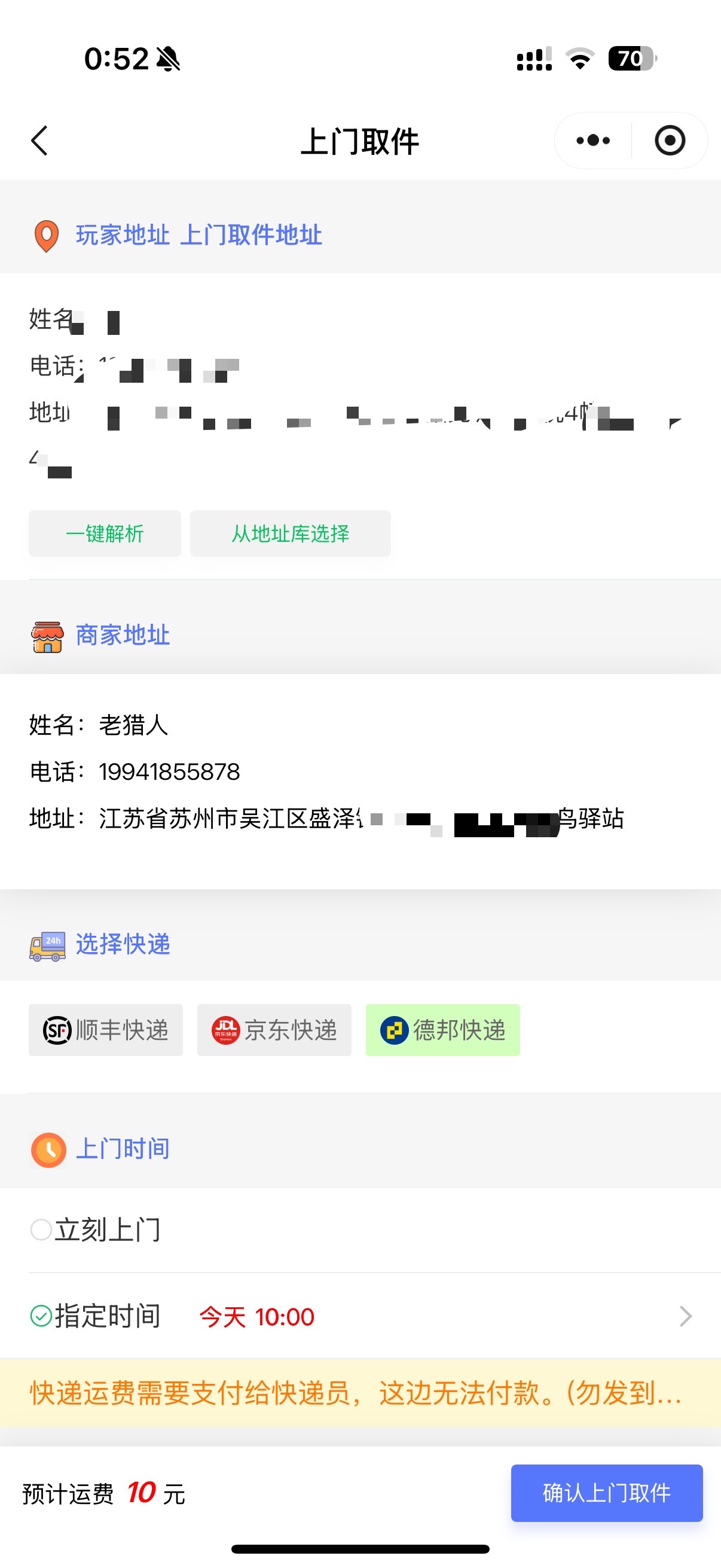Go back from the 上门取件 page
Viewport: 721px width, 1568px height.
click(39, 141)
